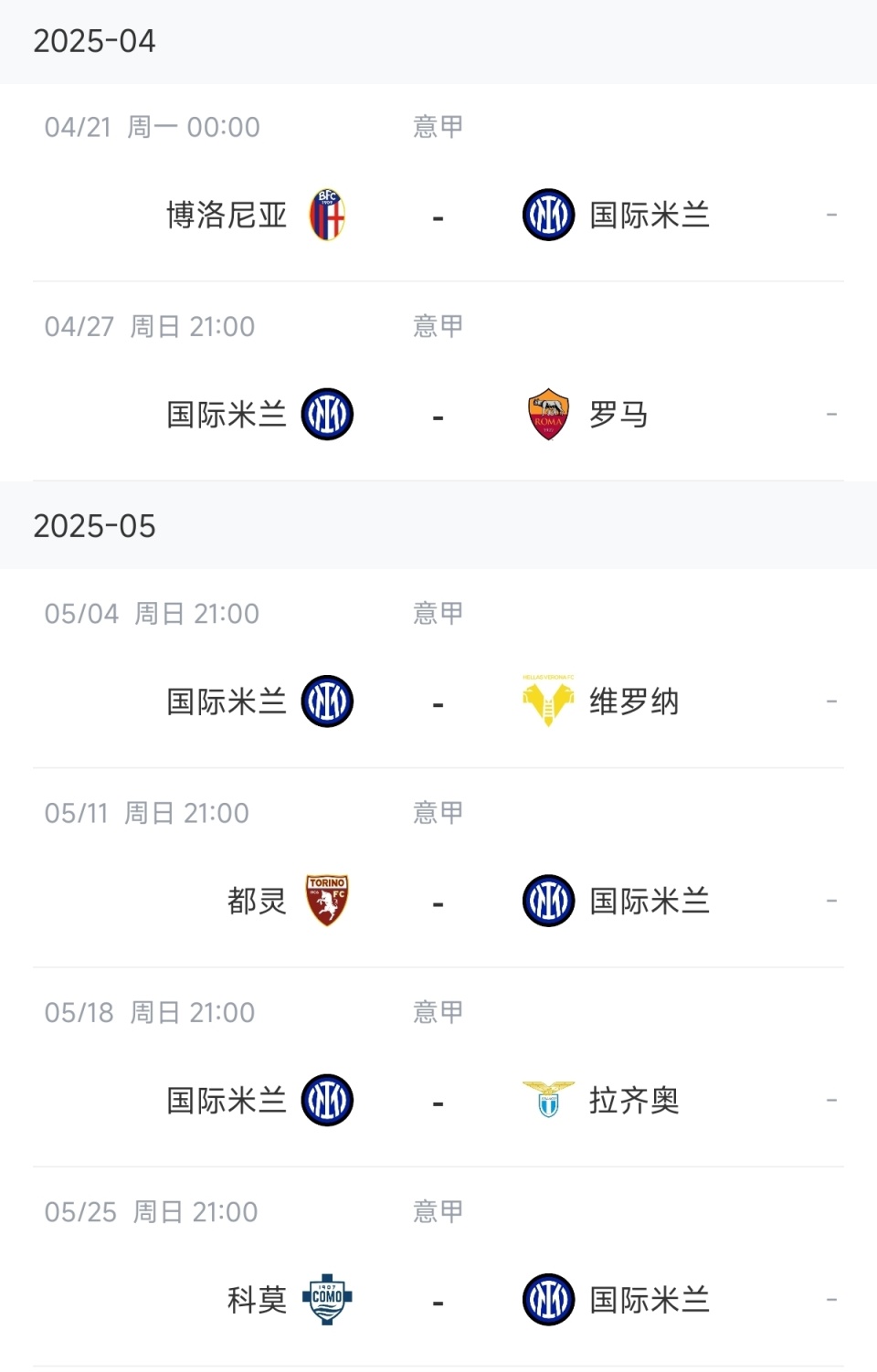Click the 意甲 label on the 04/21 match
The image size is (877, 1372).
[437, 126]
